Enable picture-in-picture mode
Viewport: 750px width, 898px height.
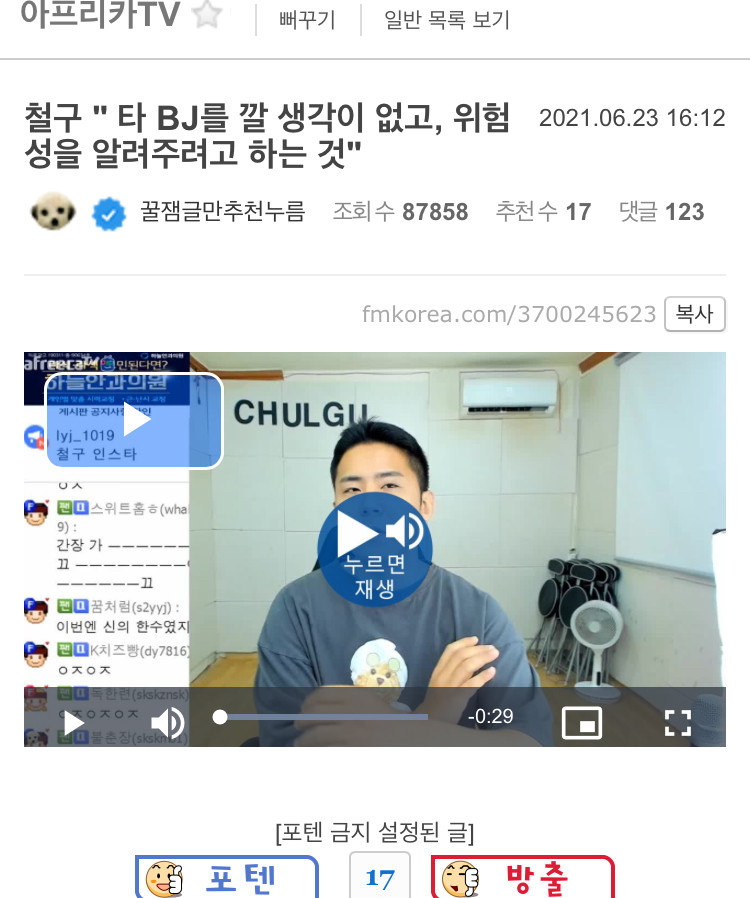[582, 722]
